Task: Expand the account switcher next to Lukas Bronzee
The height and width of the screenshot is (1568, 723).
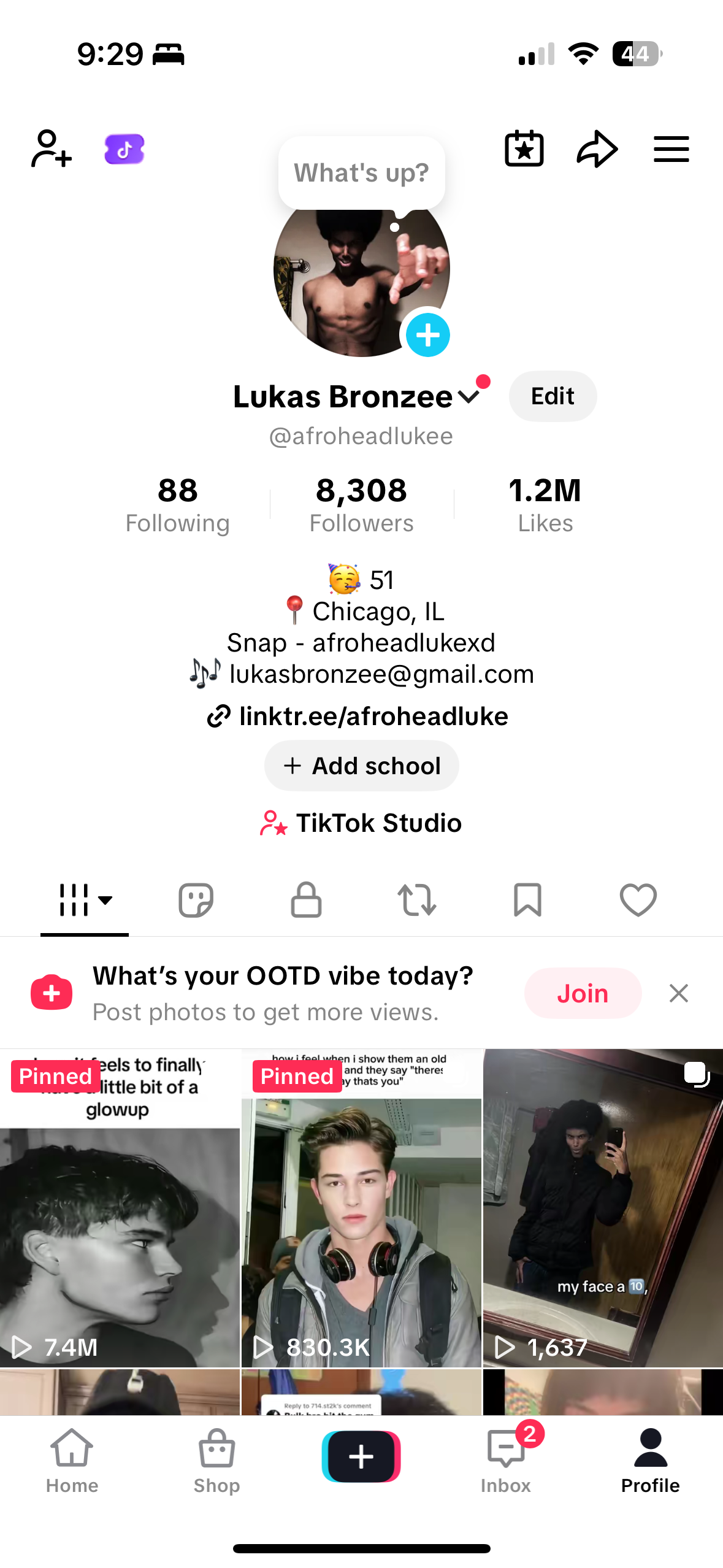Action: [469, 397]
